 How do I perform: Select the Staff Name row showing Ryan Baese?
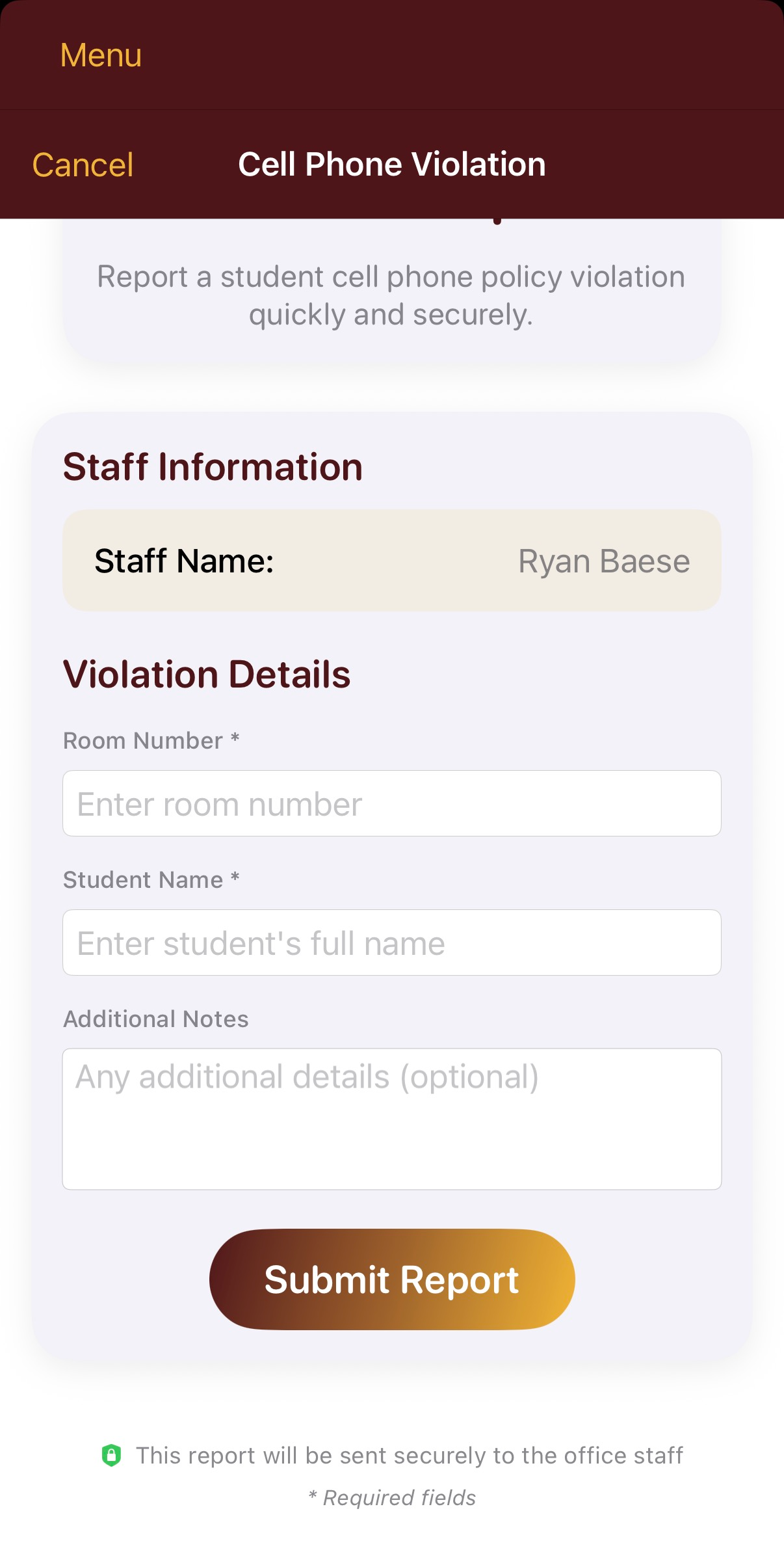pyautogui.click(x=391, y=561)
